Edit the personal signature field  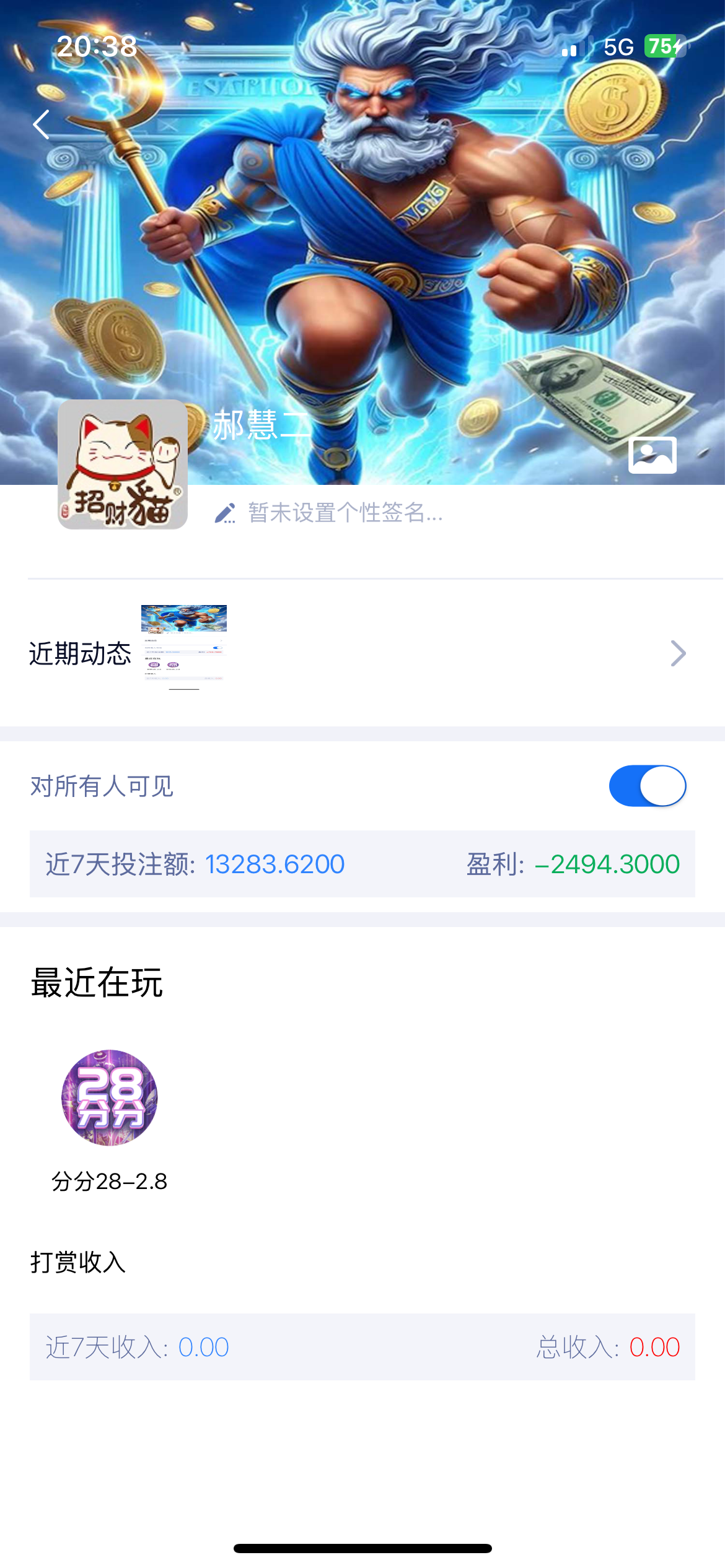click(x=345, y=513)
